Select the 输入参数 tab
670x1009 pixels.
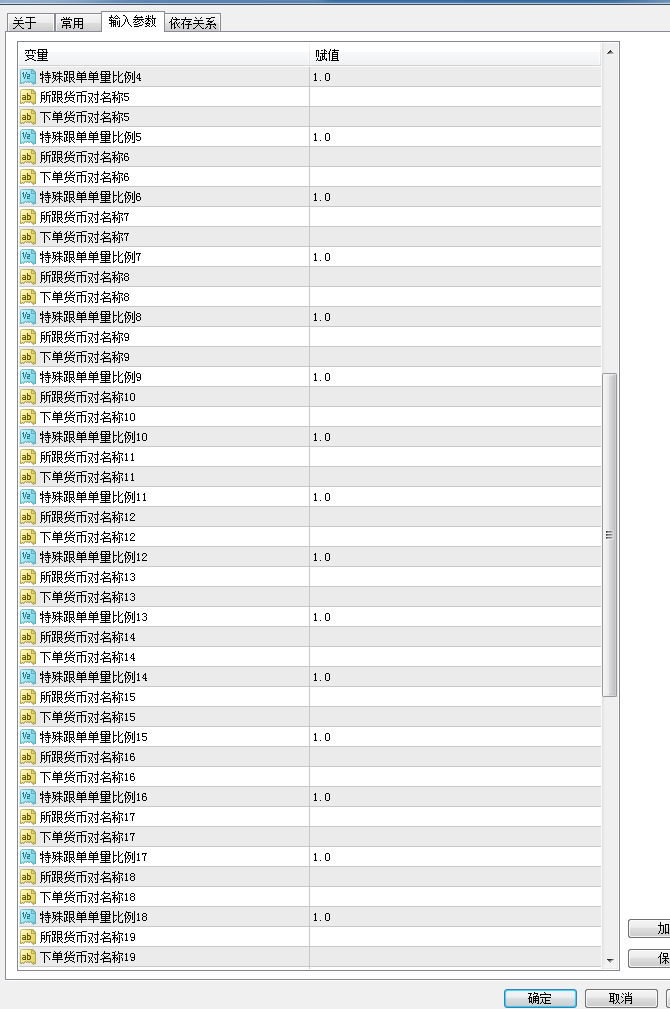tap(133, 21)
